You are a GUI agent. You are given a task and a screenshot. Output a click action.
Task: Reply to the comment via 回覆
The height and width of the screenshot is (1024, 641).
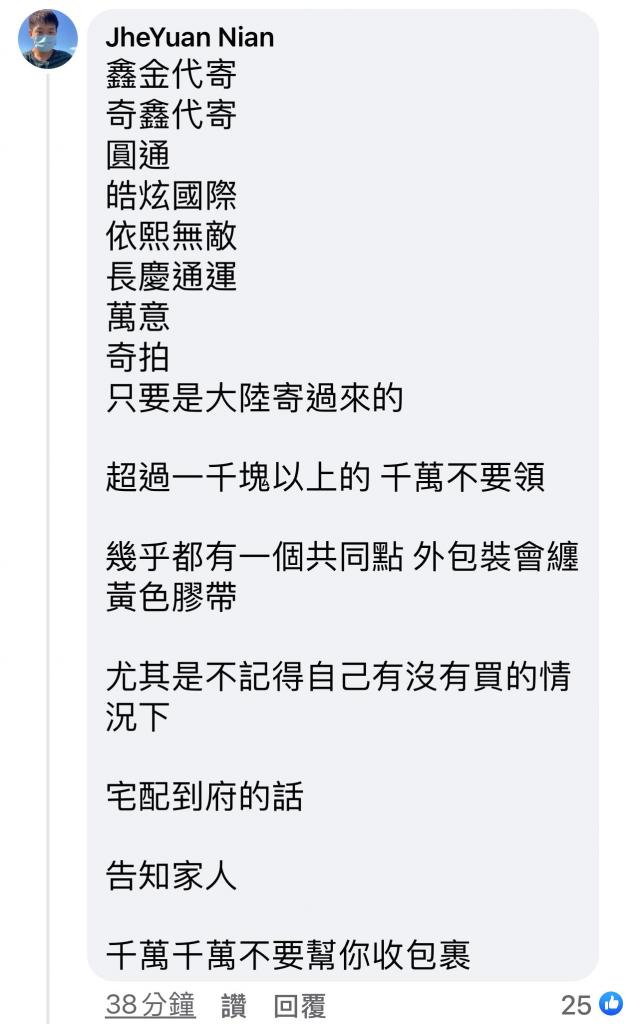300,1004
